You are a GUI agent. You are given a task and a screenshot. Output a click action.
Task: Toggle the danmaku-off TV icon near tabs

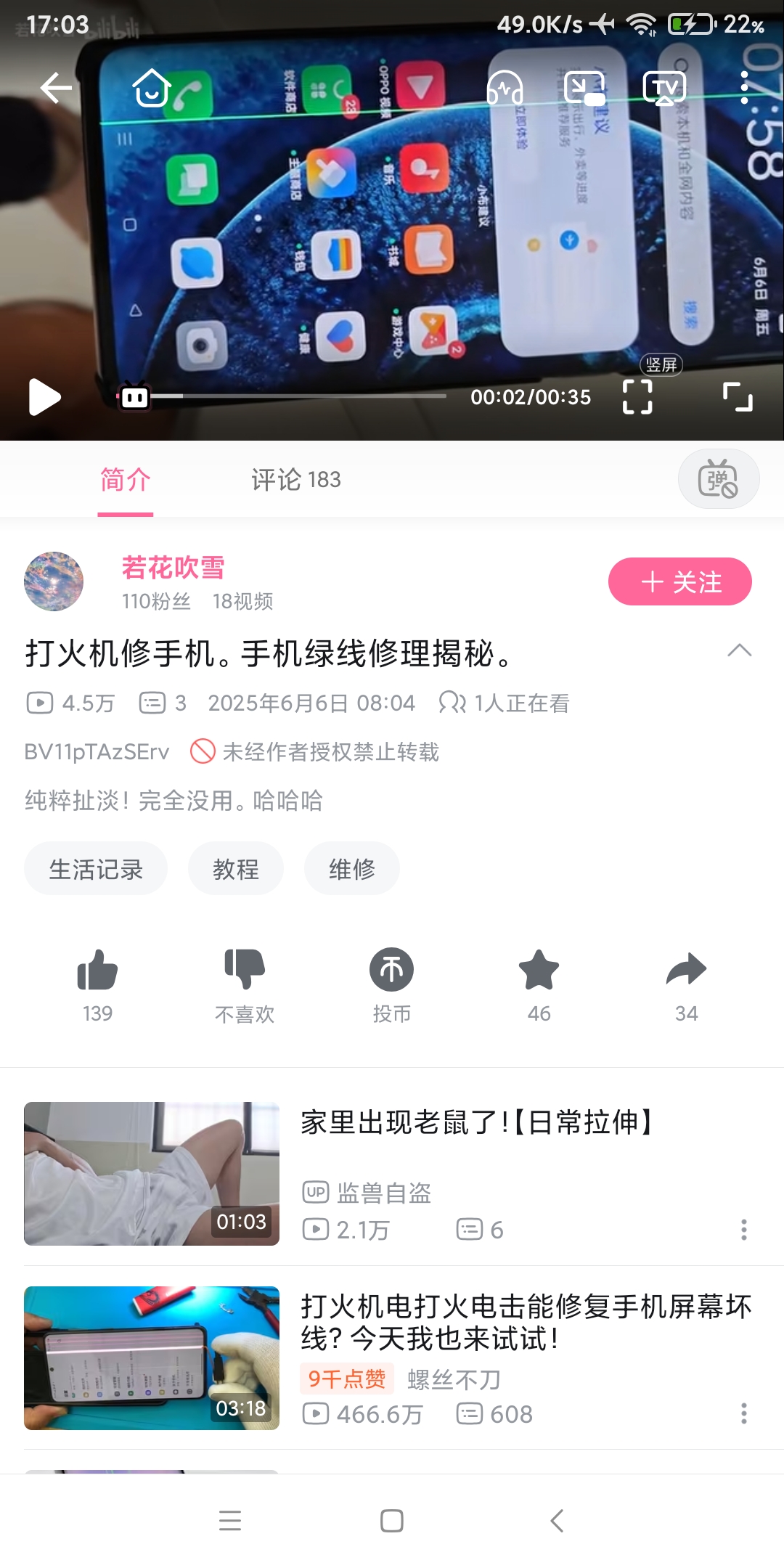coord(718,479)
